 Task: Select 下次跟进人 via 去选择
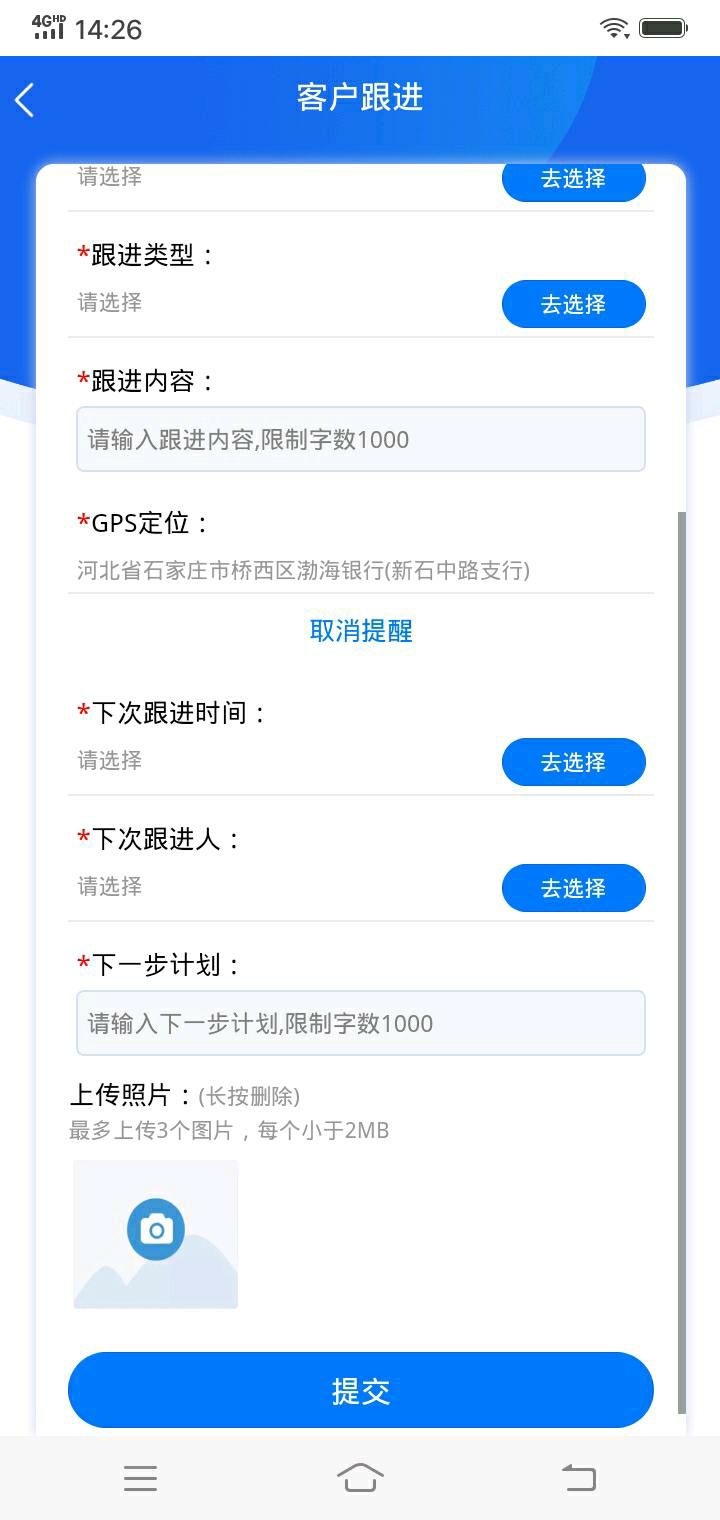point(573,888)
